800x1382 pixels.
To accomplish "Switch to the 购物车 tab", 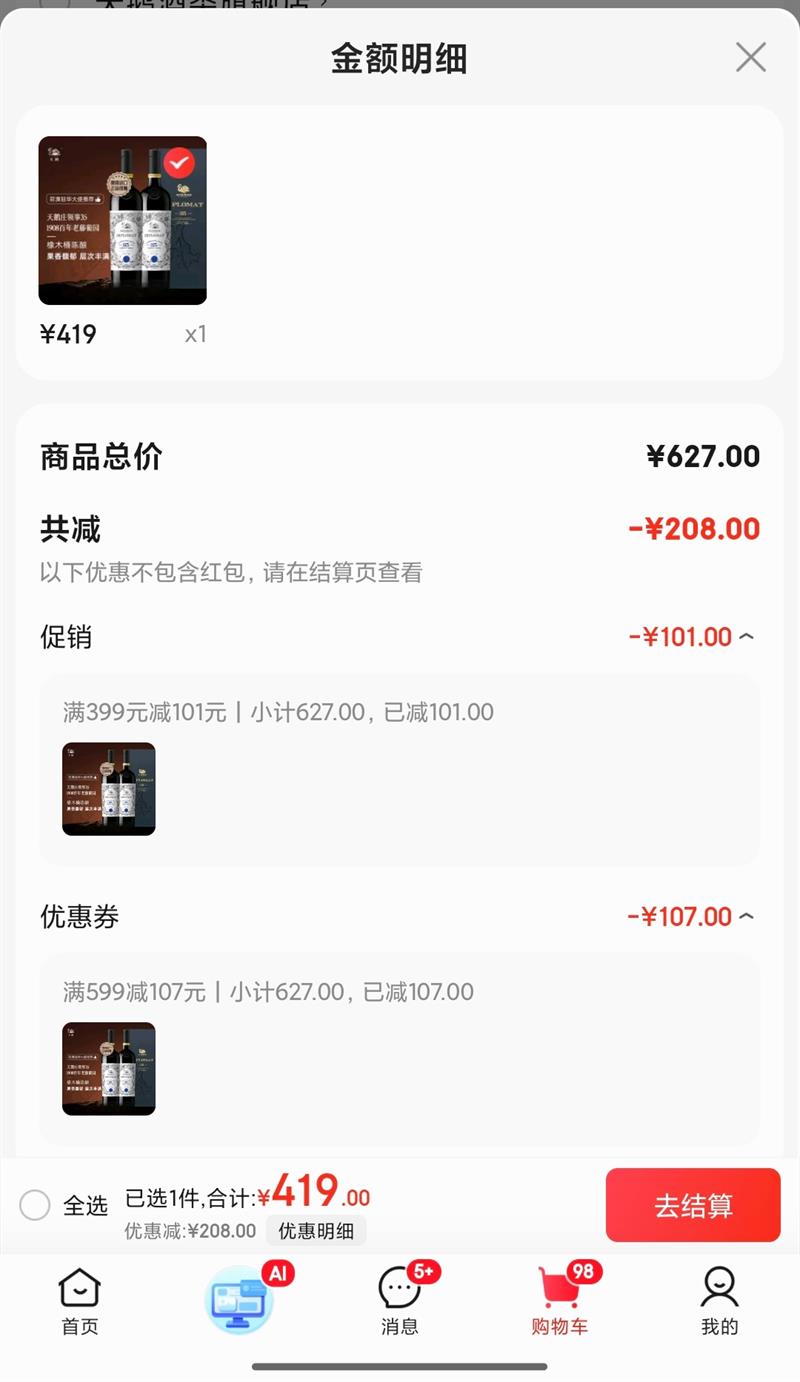I will tap(560, 1301).
